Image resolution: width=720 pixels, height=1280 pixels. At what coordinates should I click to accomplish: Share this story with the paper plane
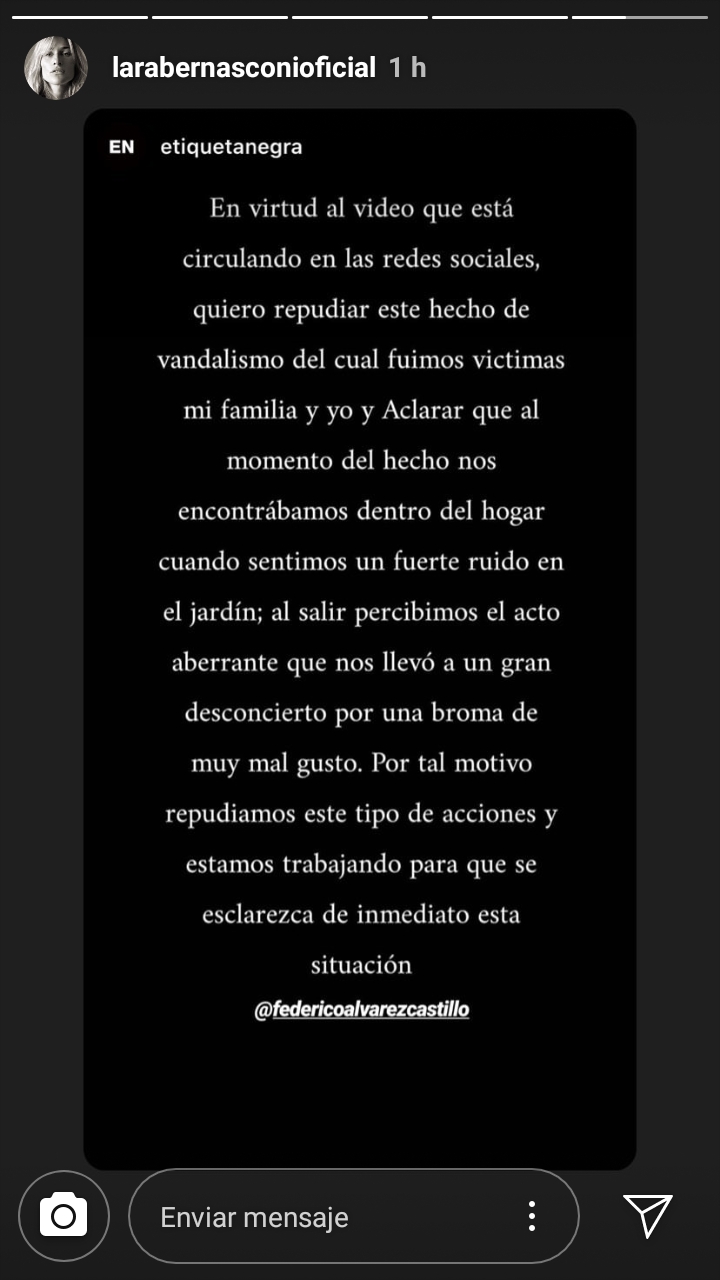point(648,1216)
